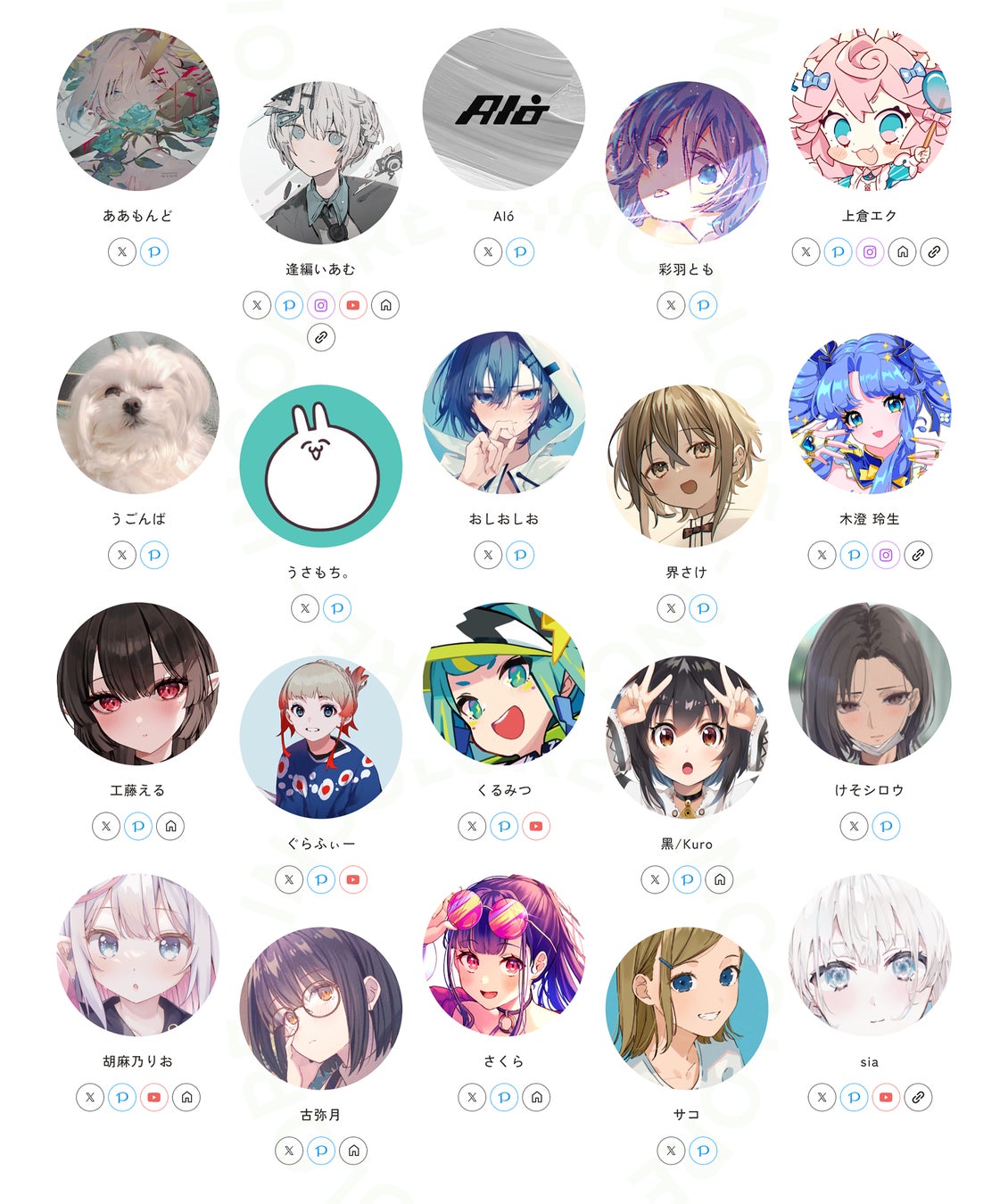Open 逢編いあむ's YouTube channel

pos(353,305)
